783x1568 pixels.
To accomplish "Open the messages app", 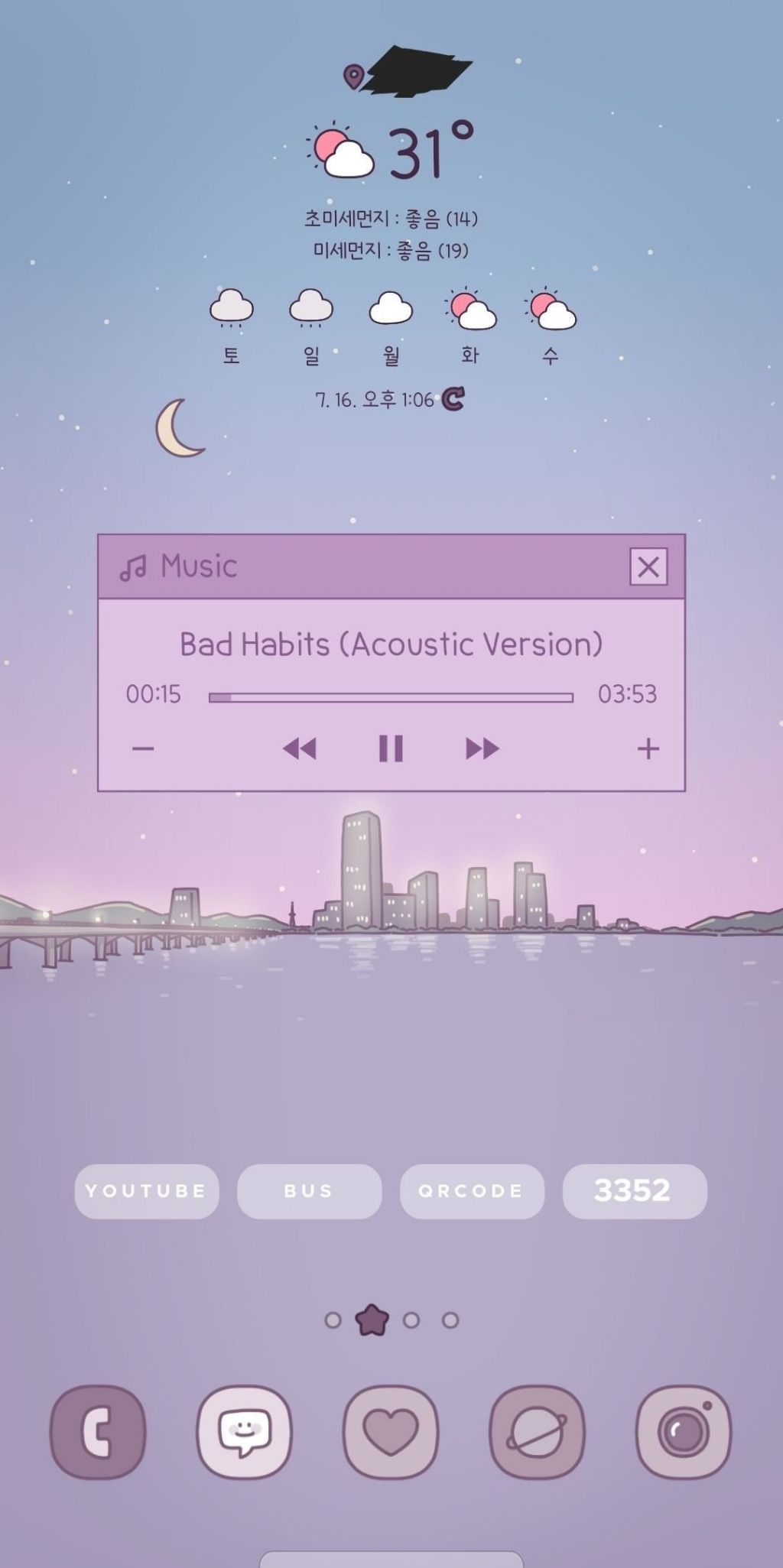I will [244, 1431].
